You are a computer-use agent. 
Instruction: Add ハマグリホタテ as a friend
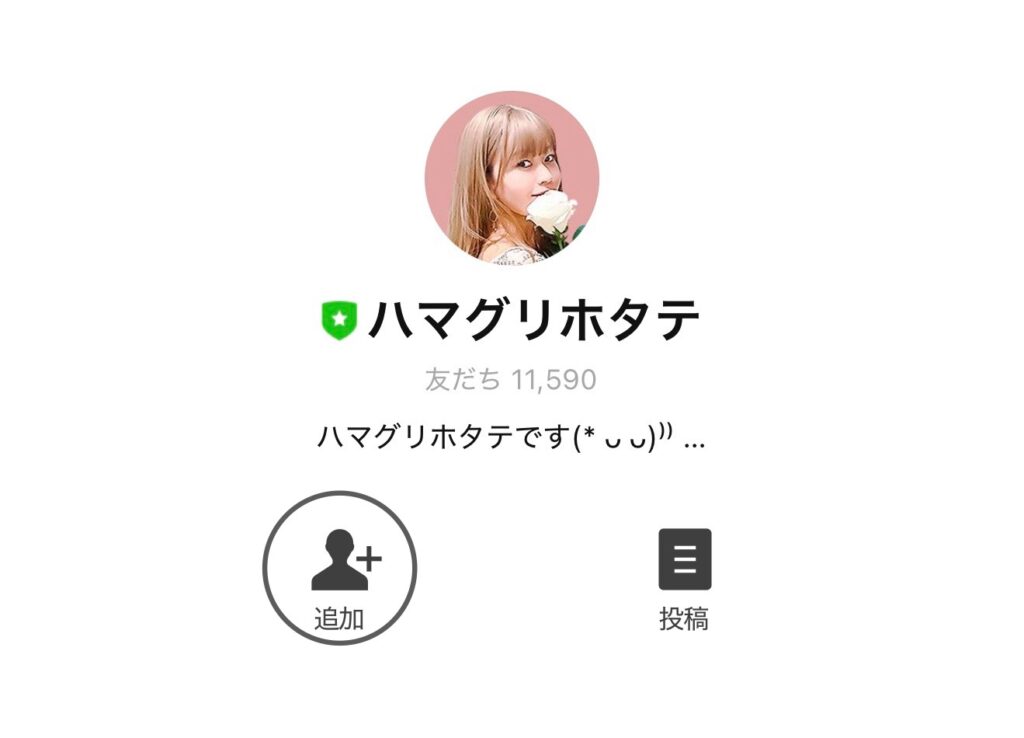coord(339,567)
